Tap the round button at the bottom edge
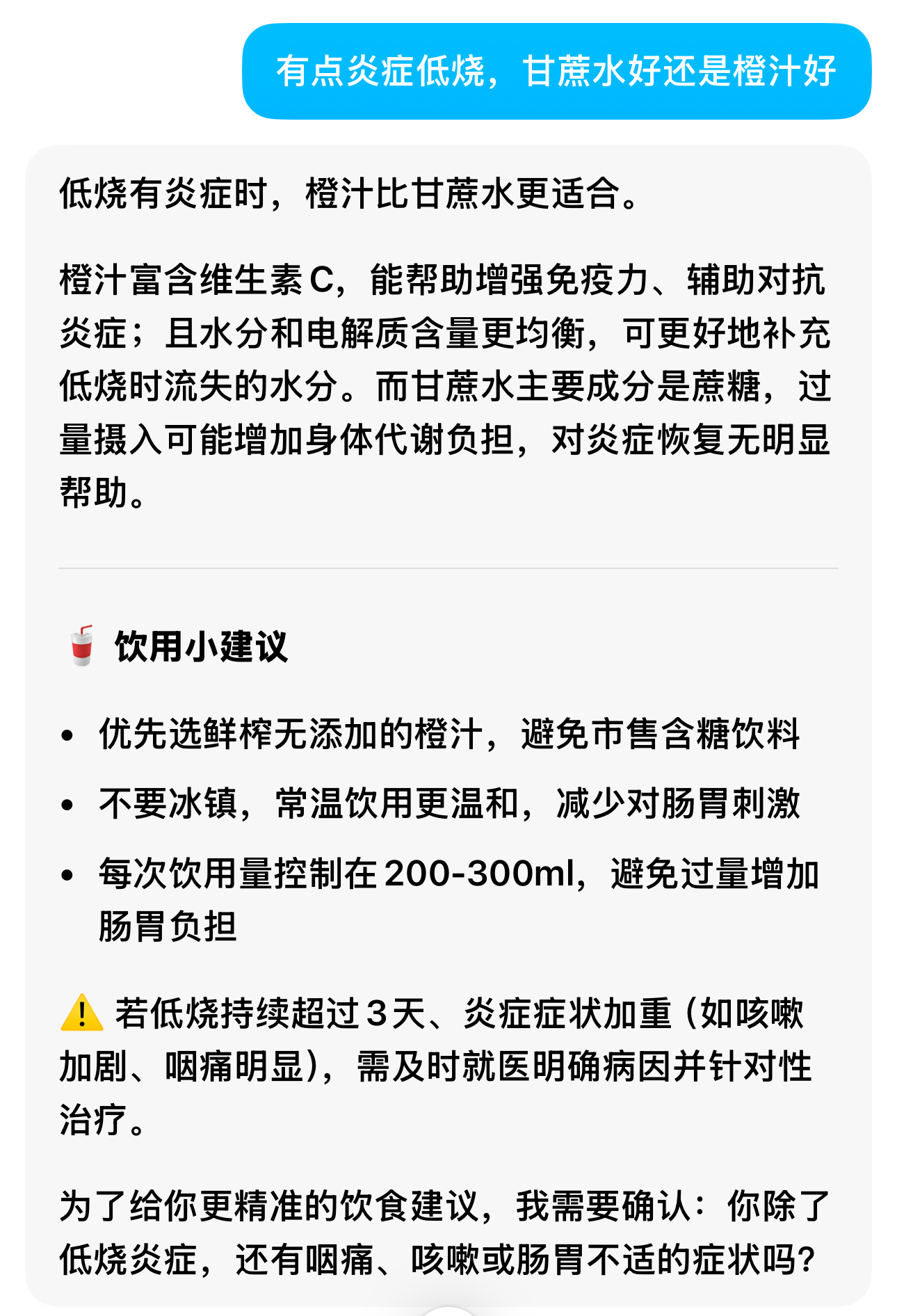897x1316 pixels. coord(448,1310)
